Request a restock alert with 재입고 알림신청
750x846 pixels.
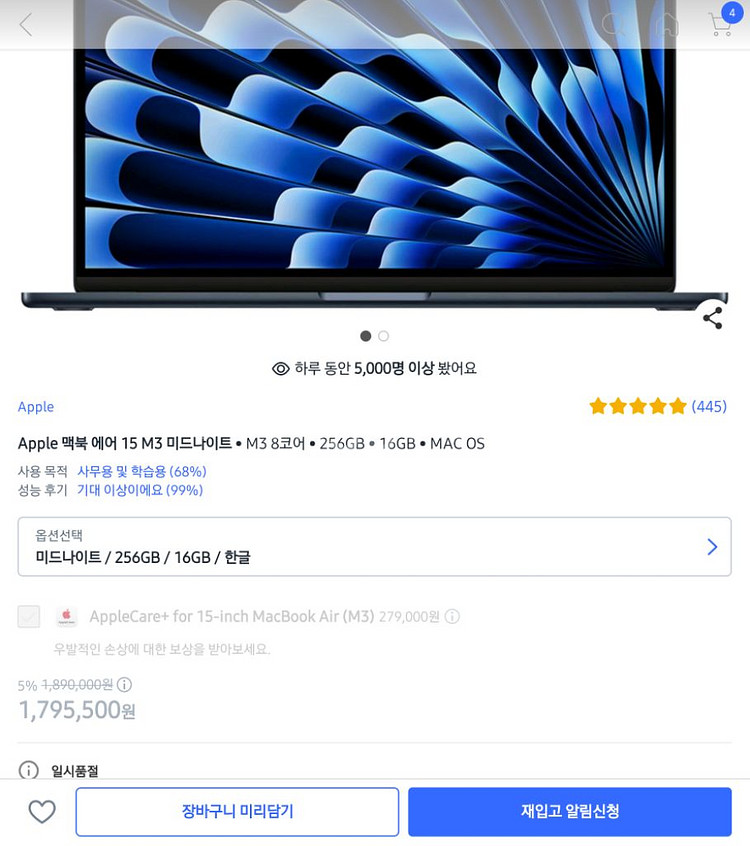click(x=569, y=811)
